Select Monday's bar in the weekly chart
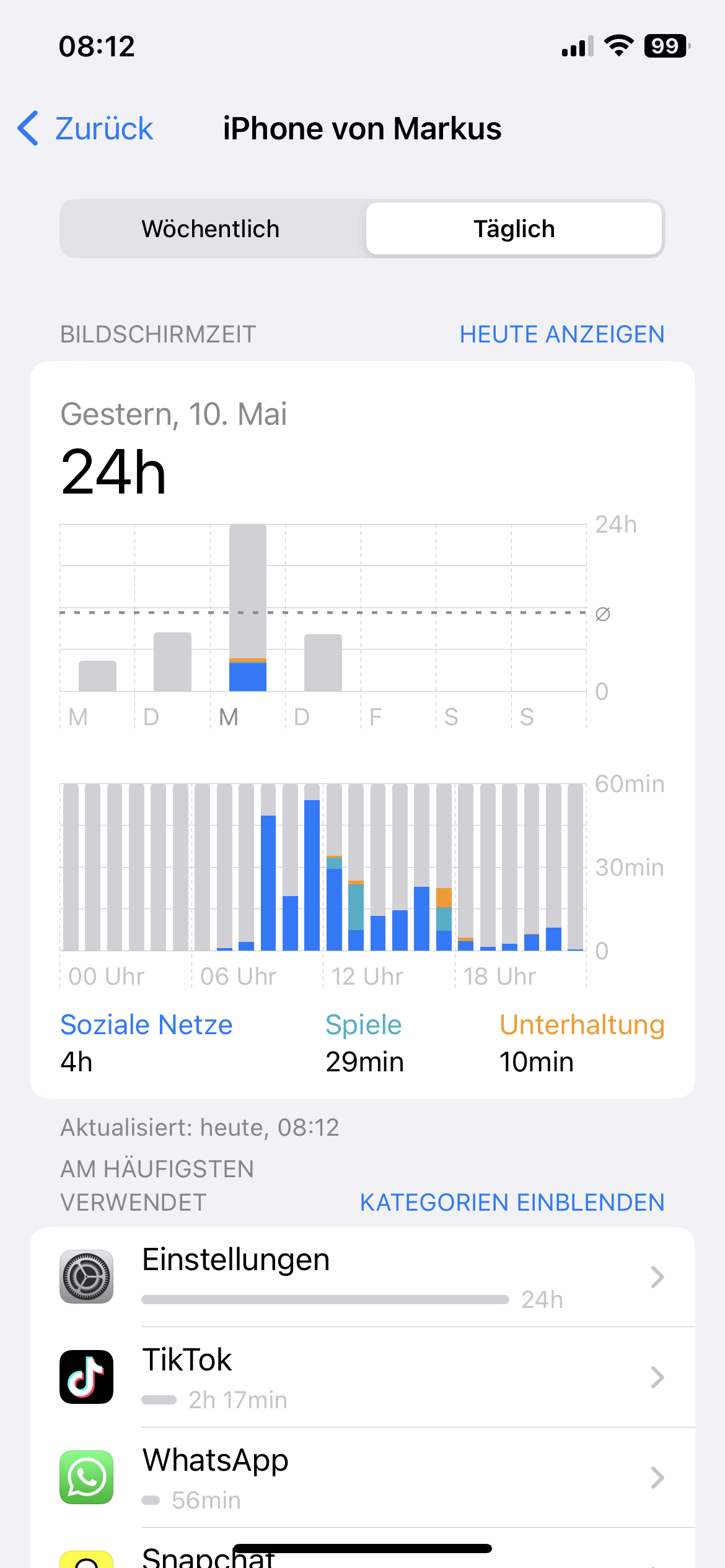The width and height of the screenshot is (725, 1568). [x=97, y=676]
